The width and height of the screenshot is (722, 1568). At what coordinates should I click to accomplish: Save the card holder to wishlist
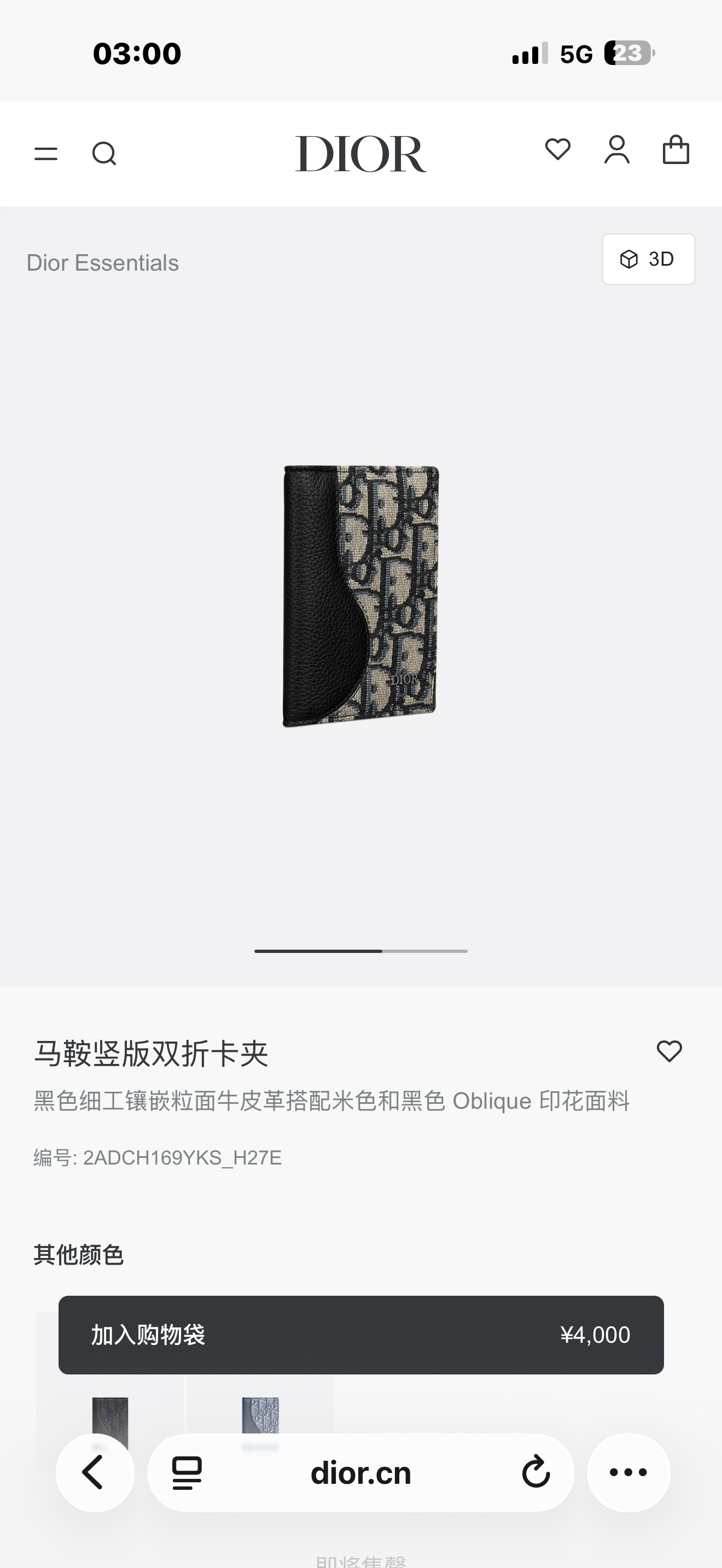tap(669, 1051)
